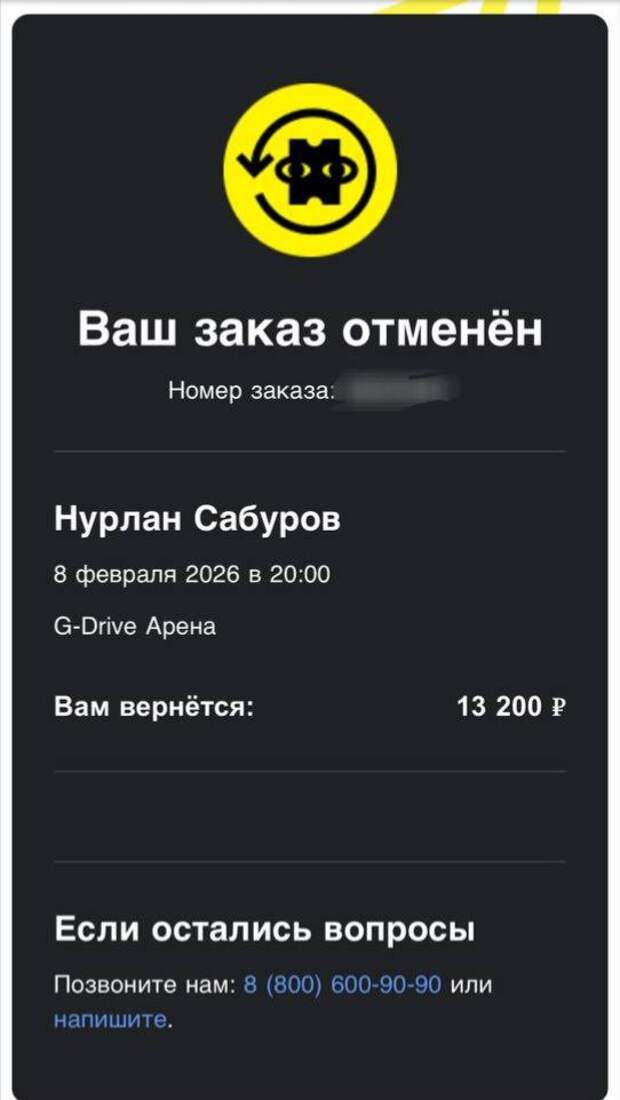
Task: Open the "напишите" contact link
Action: coord(109,1020)
